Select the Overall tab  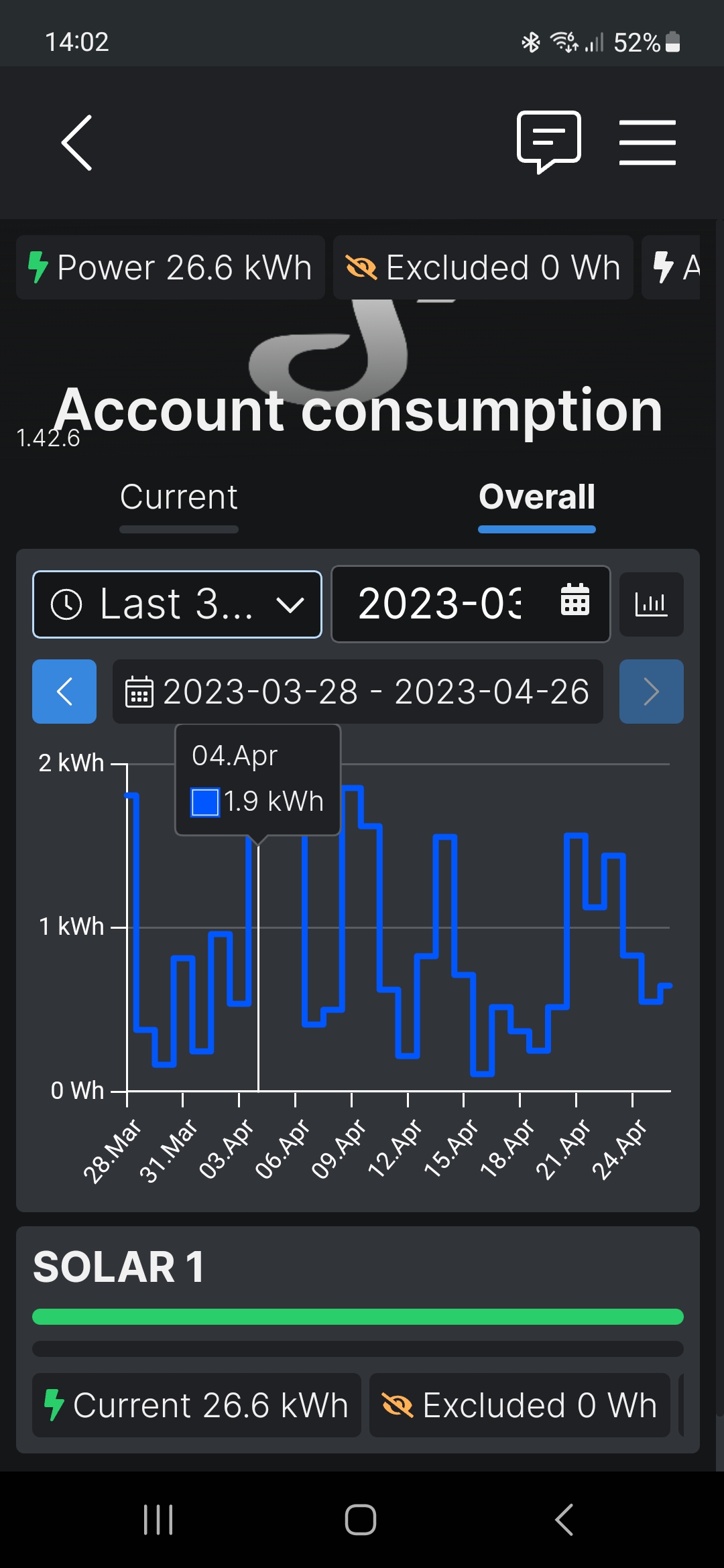click(x=536, y=498)
